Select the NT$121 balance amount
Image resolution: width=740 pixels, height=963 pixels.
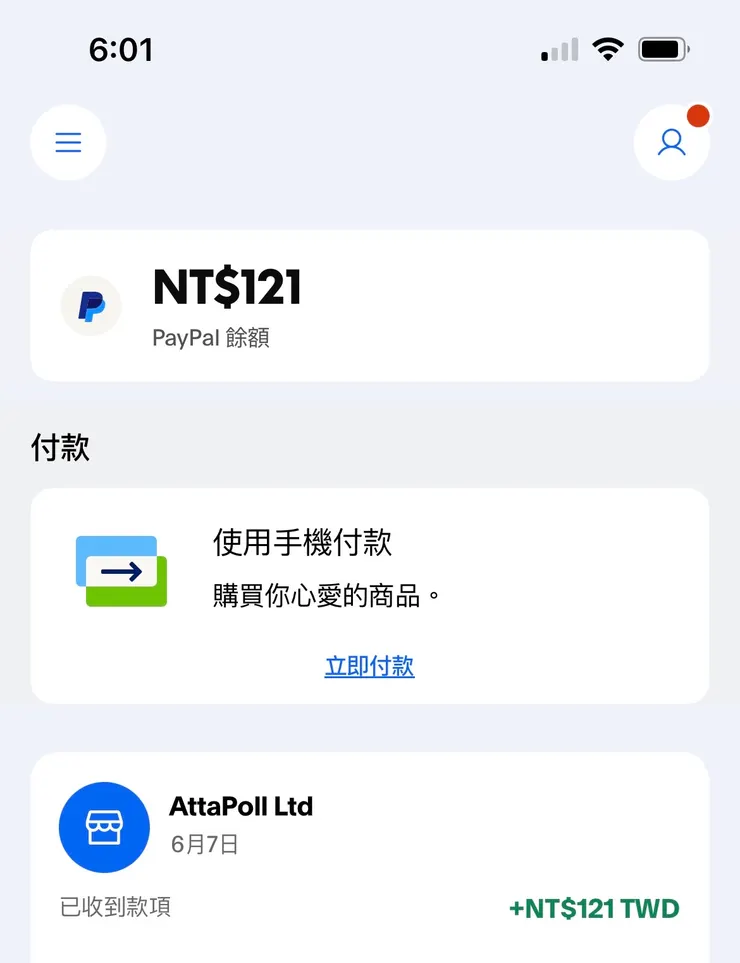(x=226, y=288)
